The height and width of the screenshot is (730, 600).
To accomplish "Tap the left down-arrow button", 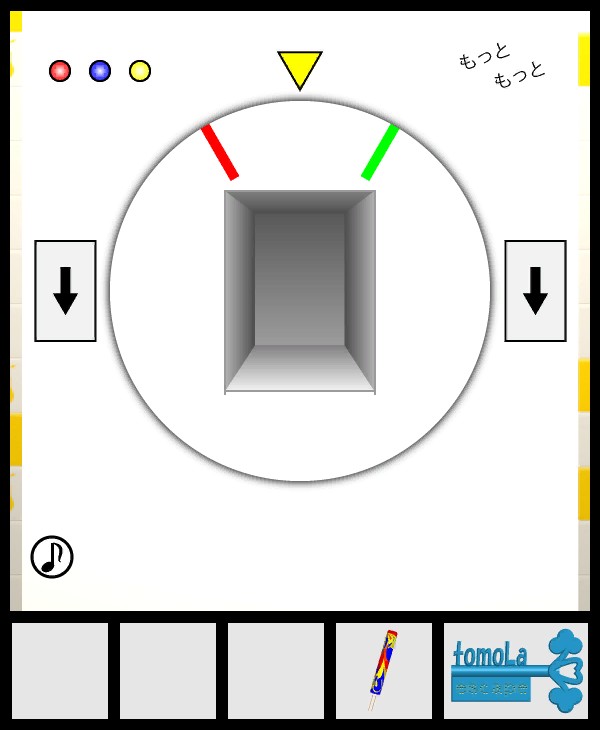I will click(65, 291).
